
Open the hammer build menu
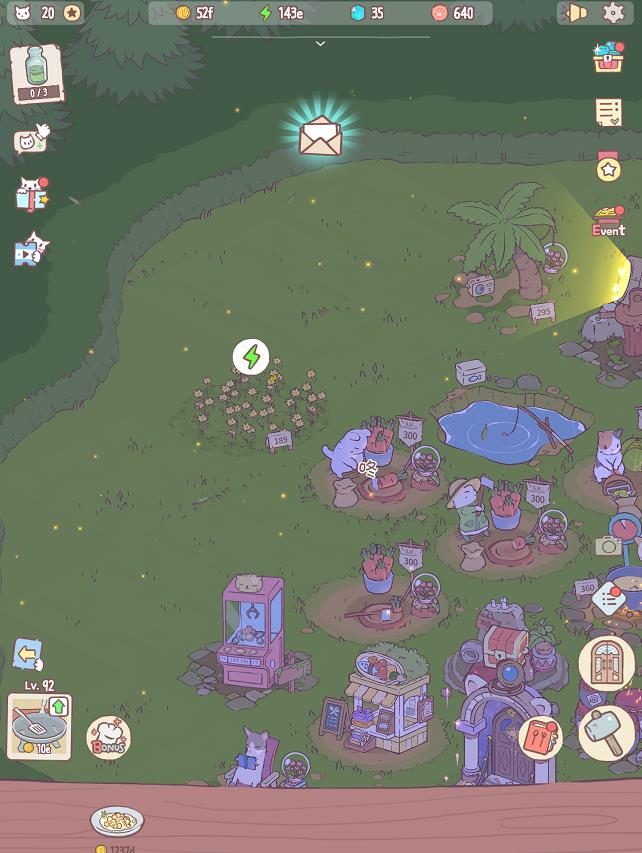click(606, 733)
